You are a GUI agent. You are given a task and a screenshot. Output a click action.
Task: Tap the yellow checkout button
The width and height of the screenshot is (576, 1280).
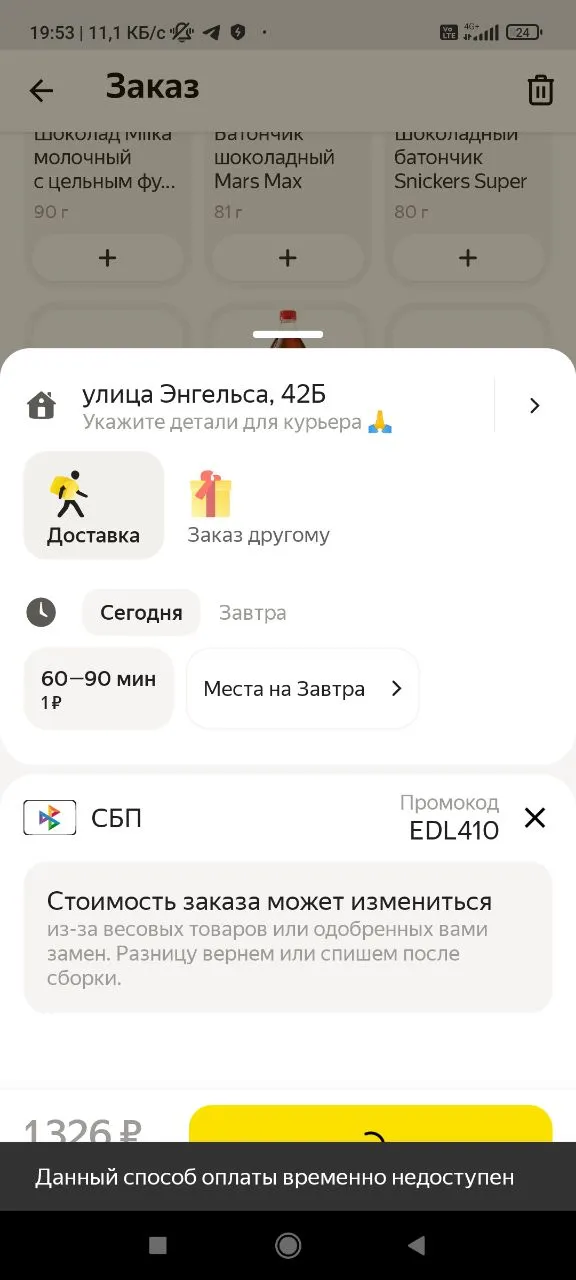(x=370, y=1124)
